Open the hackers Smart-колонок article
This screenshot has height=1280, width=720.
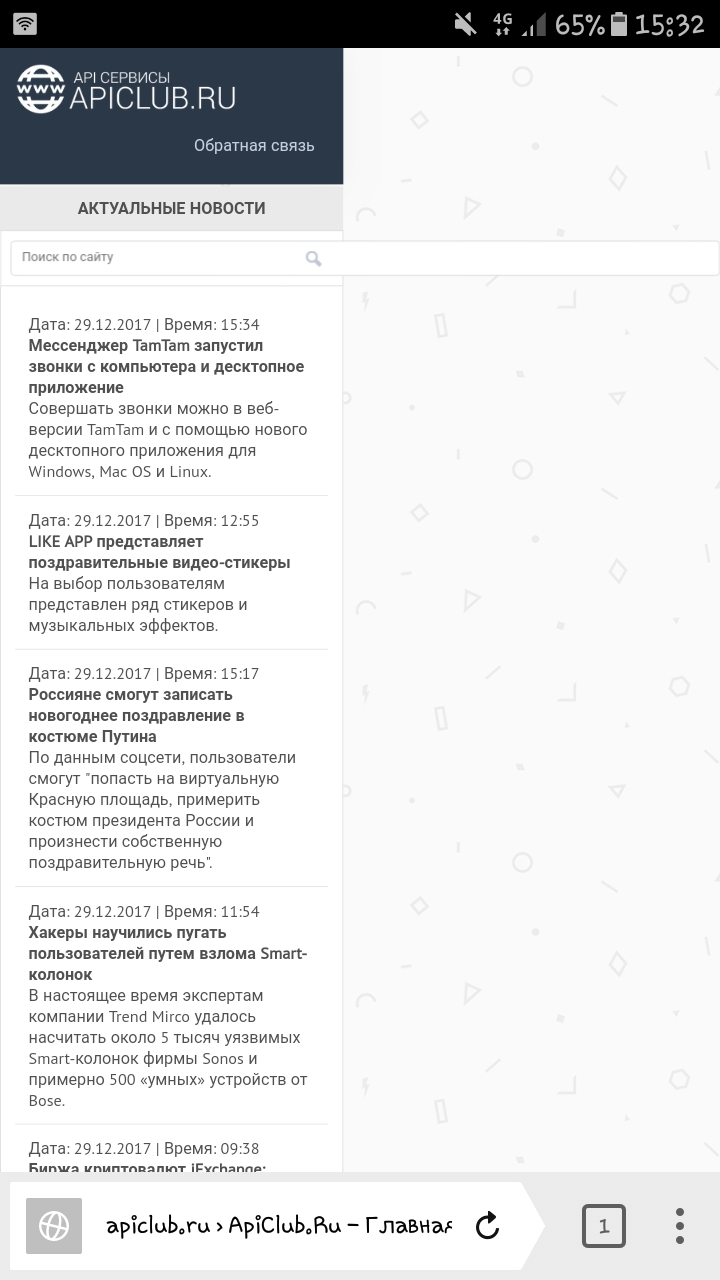(167, 953)
